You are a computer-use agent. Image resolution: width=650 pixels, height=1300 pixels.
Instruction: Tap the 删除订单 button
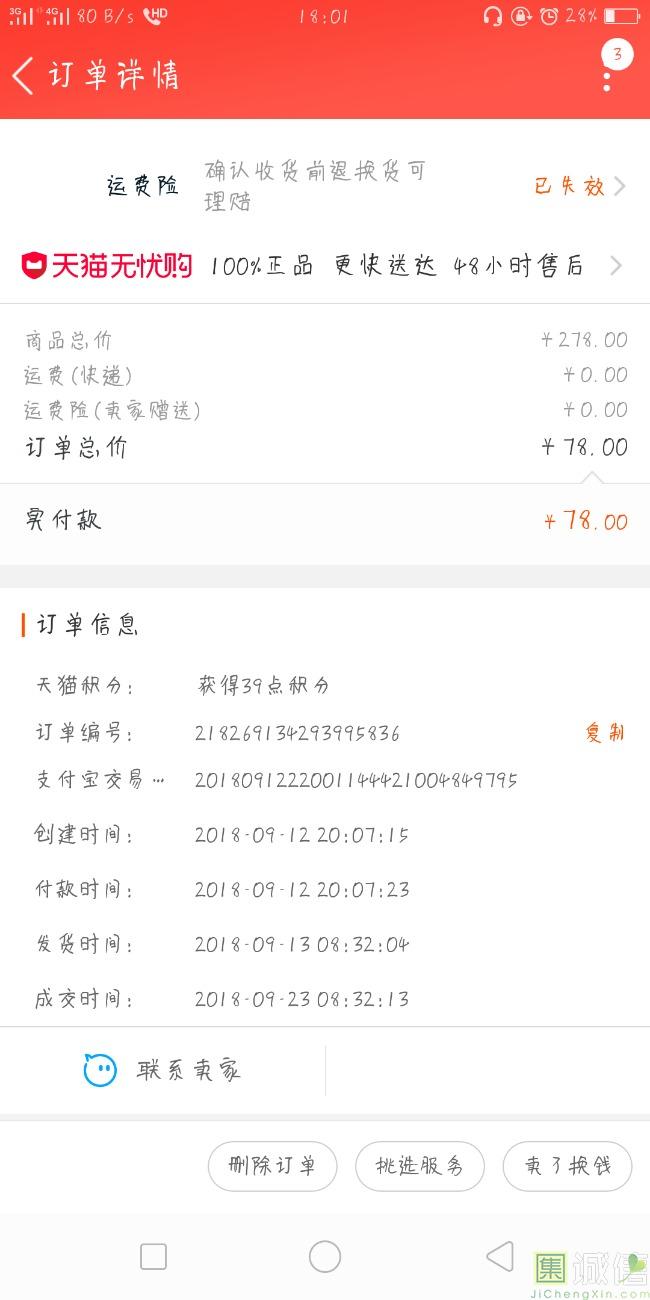(x=272, y=1166)
